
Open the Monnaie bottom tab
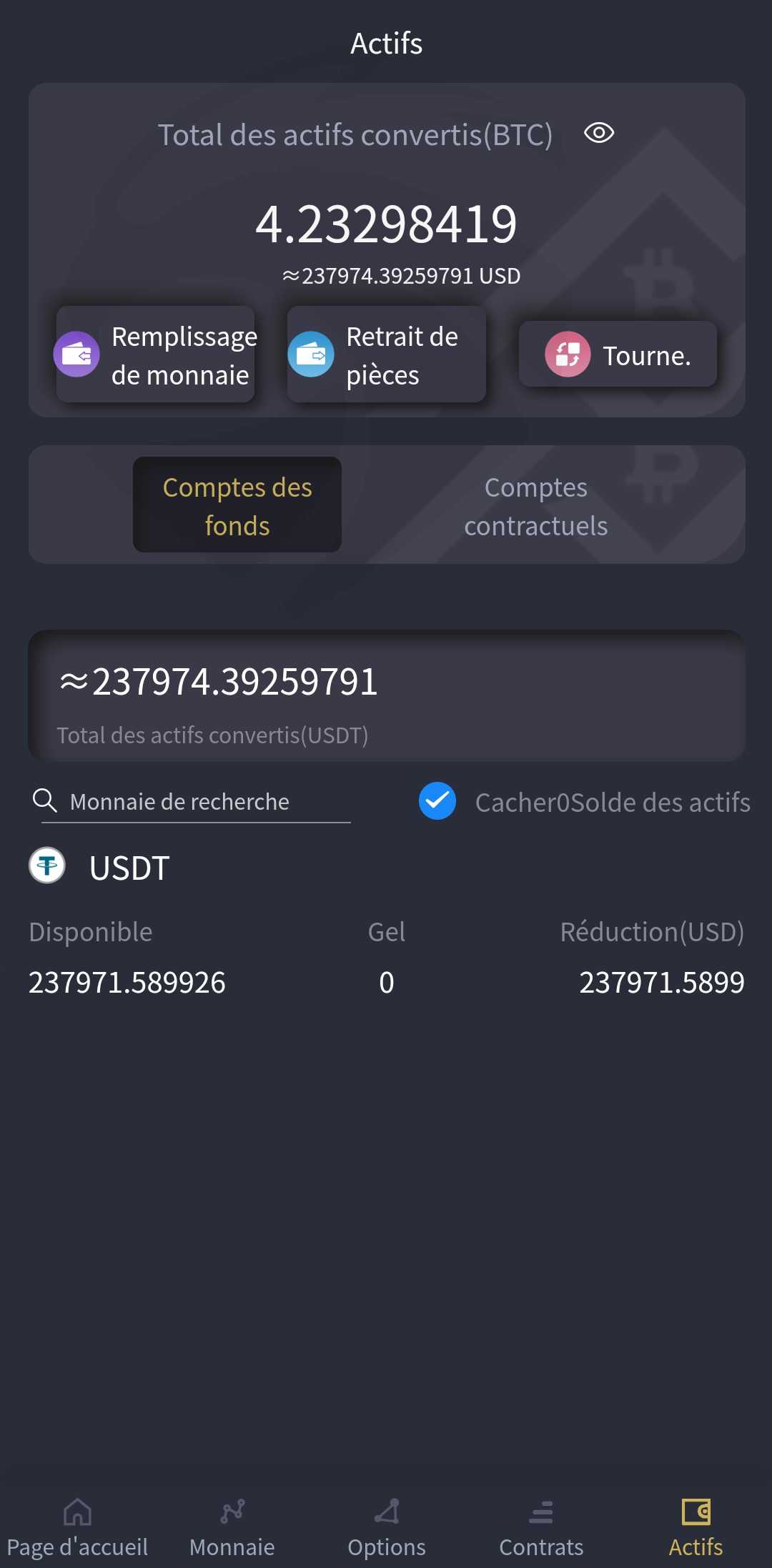(232, 1529)
